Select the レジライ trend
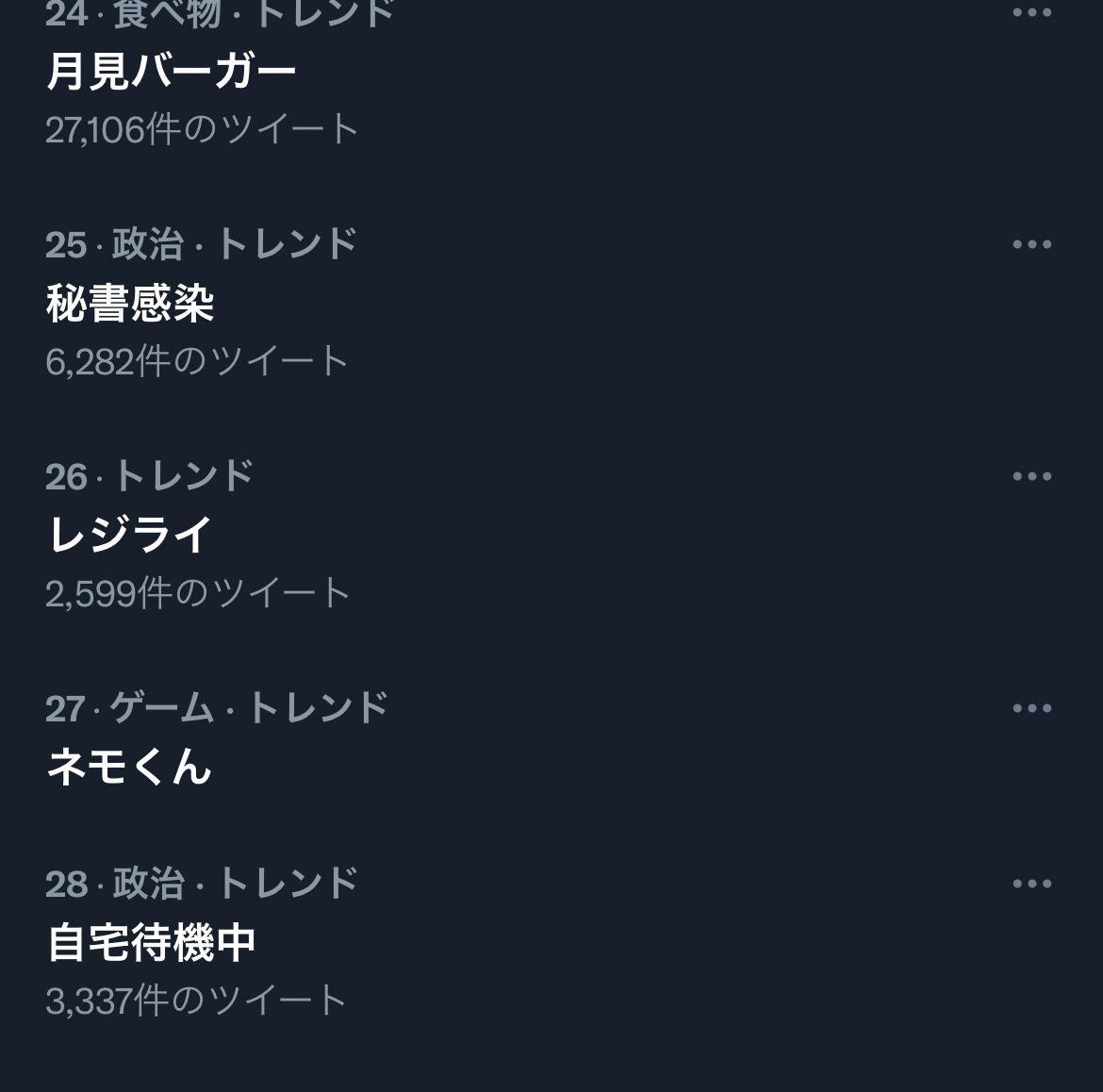 coord(130,535)
